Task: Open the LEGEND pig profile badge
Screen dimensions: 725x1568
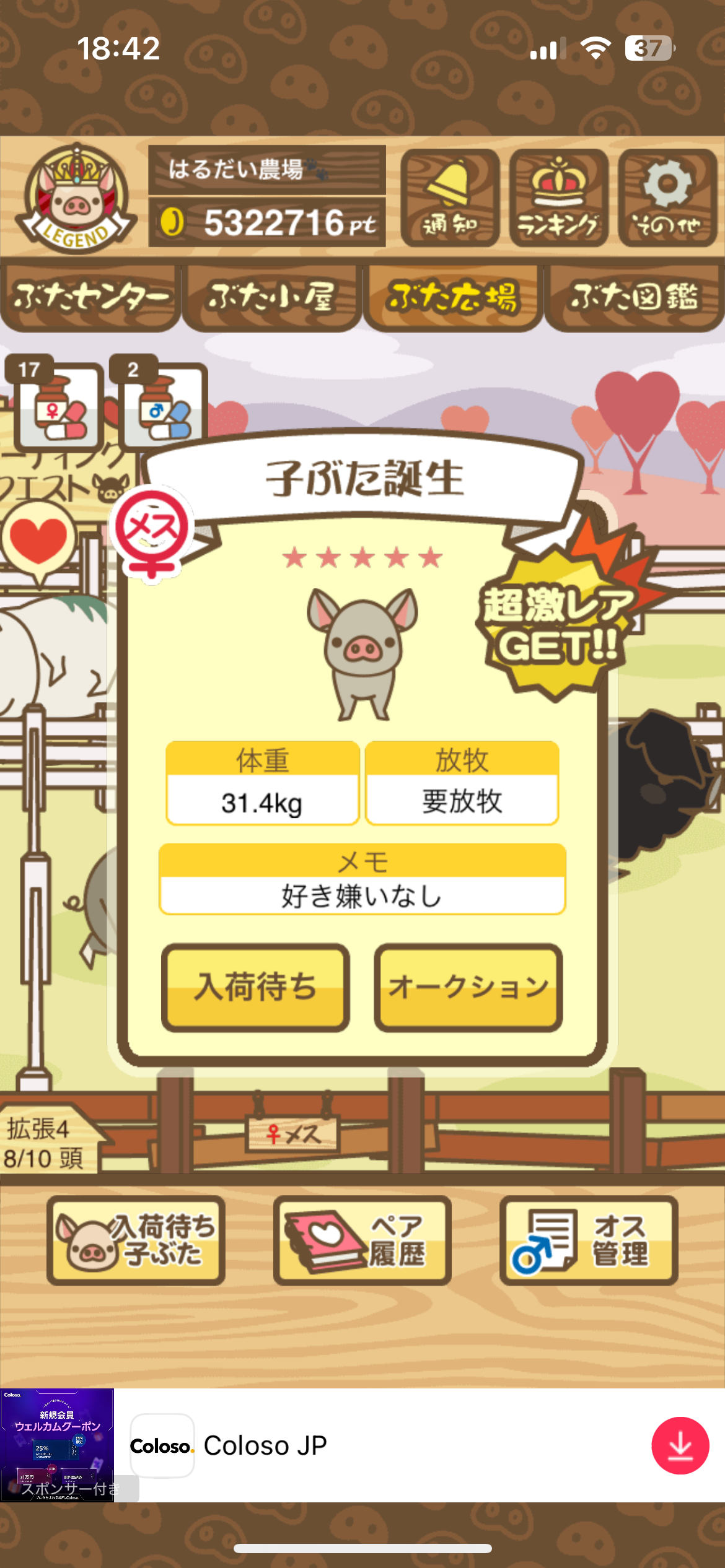Action: click(76, 198)
